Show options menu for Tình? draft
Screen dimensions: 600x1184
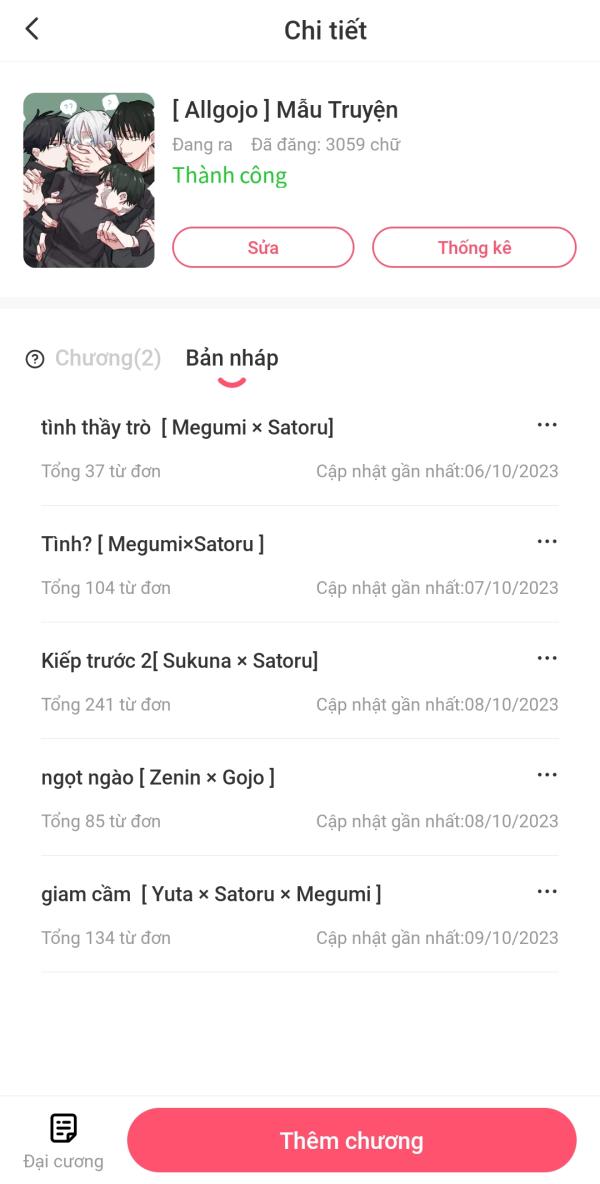(x=546, y=542)
